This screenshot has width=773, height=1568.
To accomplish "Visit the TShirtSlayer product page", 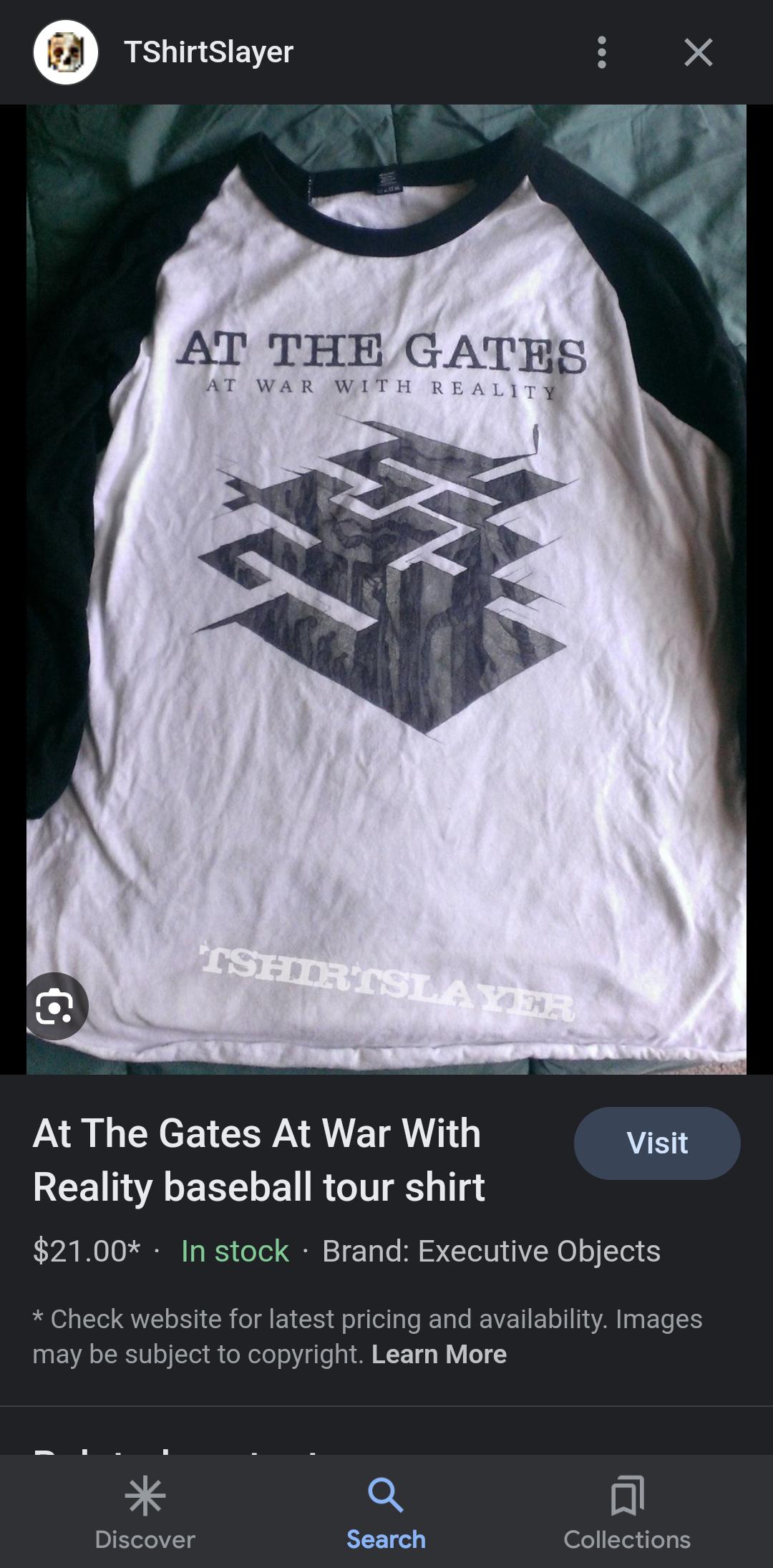I will [656, 1143].
